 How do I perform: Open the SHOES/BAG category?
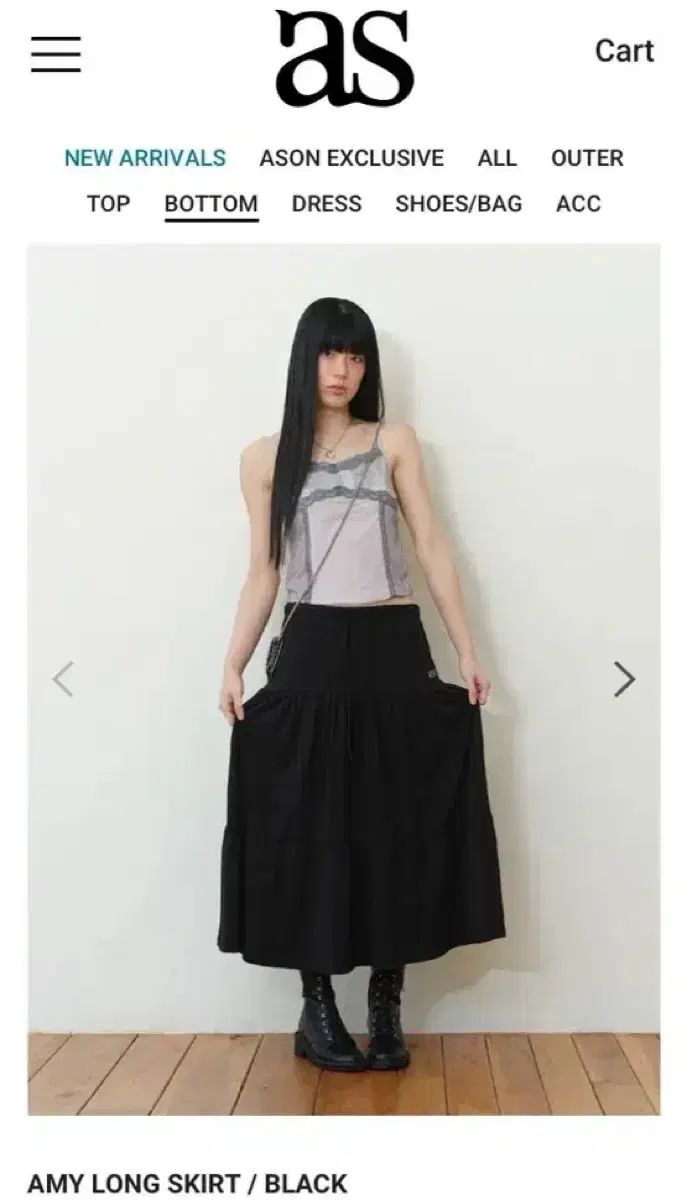tap(458, 204)
